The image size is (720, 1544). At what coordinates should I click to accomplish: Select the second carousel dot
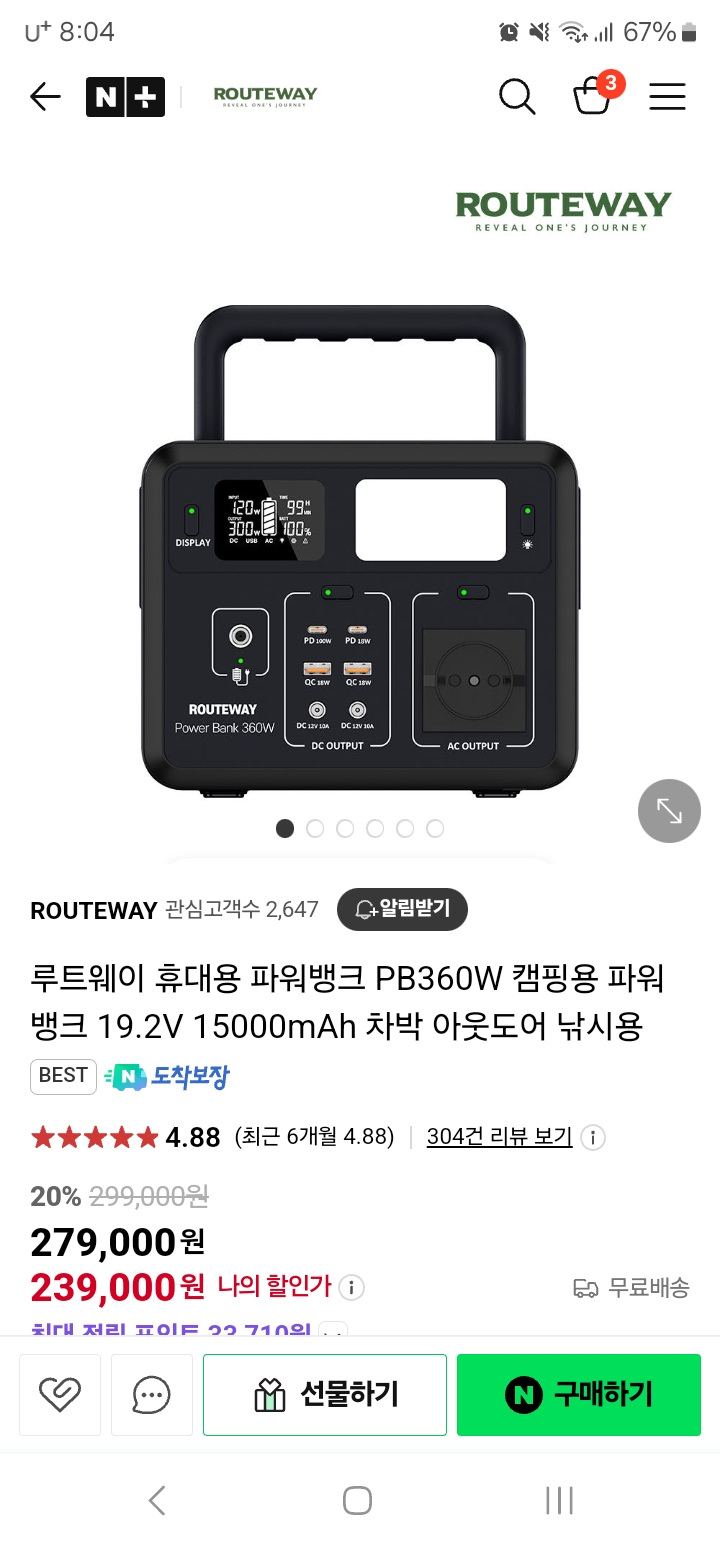[x=315, y=828]
